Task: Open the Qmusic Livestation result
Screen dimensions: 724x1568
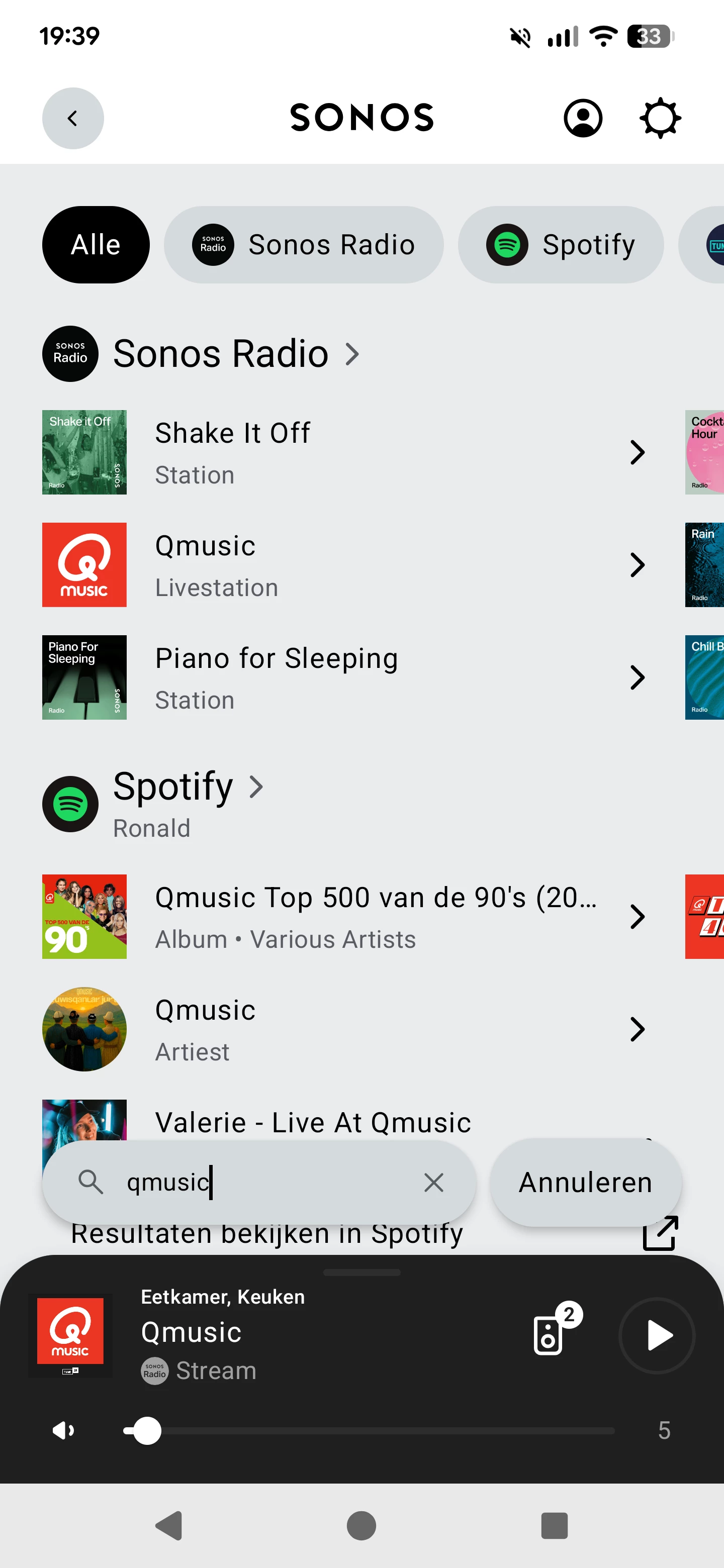Action: [341, 565]
